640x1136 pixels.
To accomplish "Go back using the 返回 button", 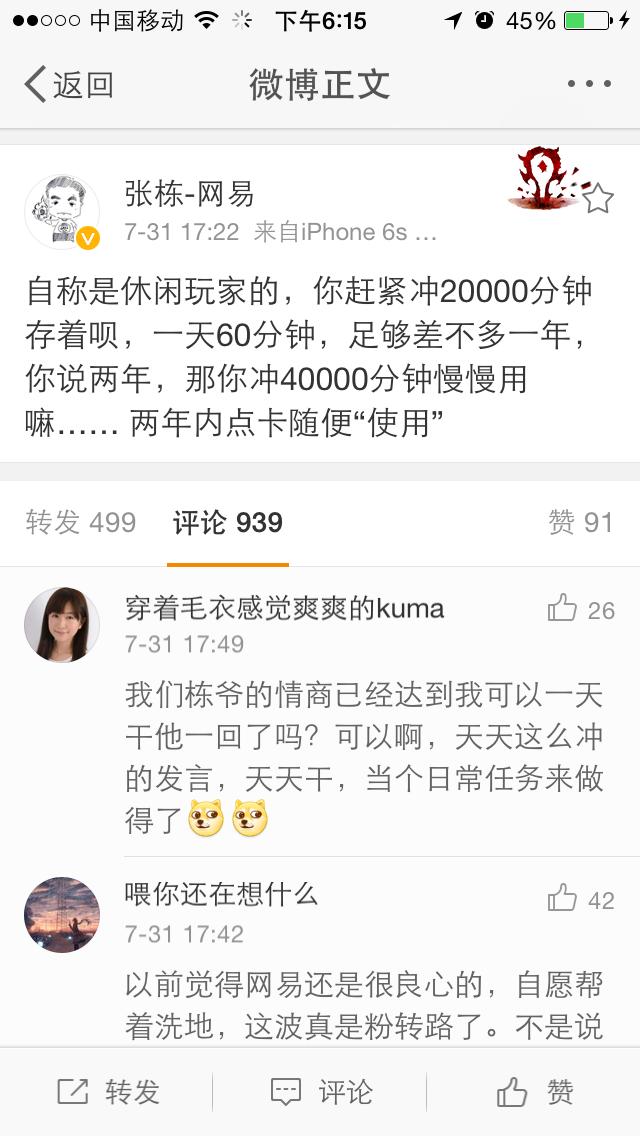I will click(x=68, y=85).
